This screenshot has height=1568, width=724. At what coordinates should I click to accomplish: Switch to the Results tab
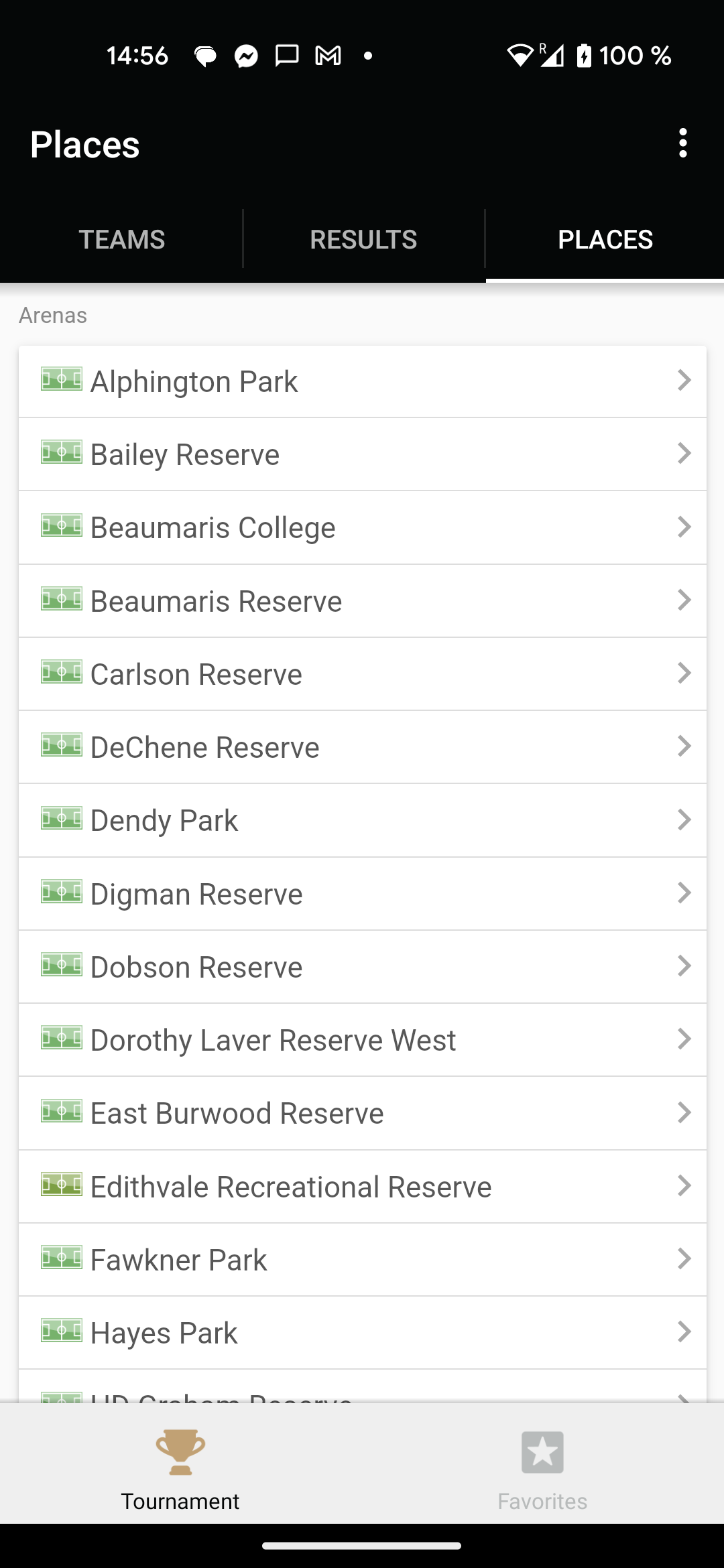coord(363,240)
